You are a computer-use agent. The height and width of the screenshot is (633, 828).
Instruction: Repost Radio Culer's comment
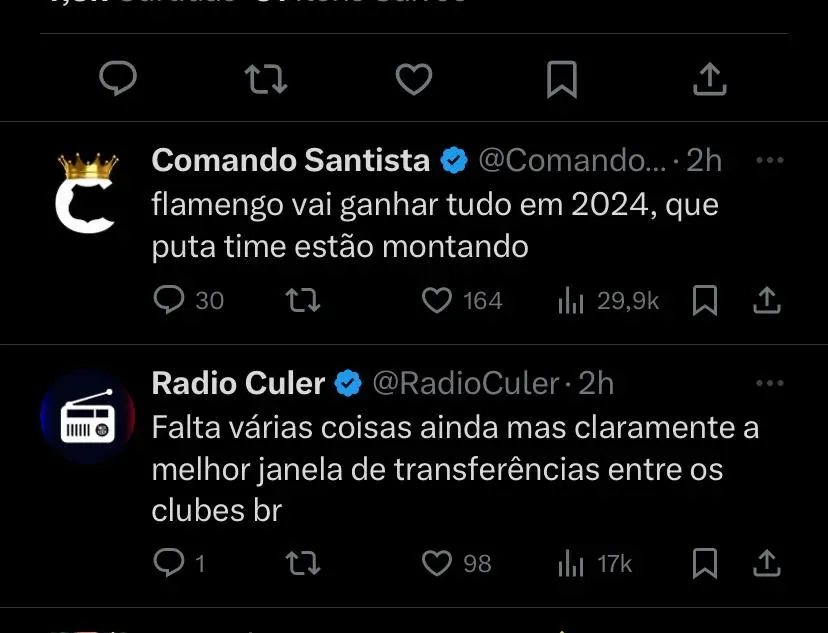tap(303, 564)
